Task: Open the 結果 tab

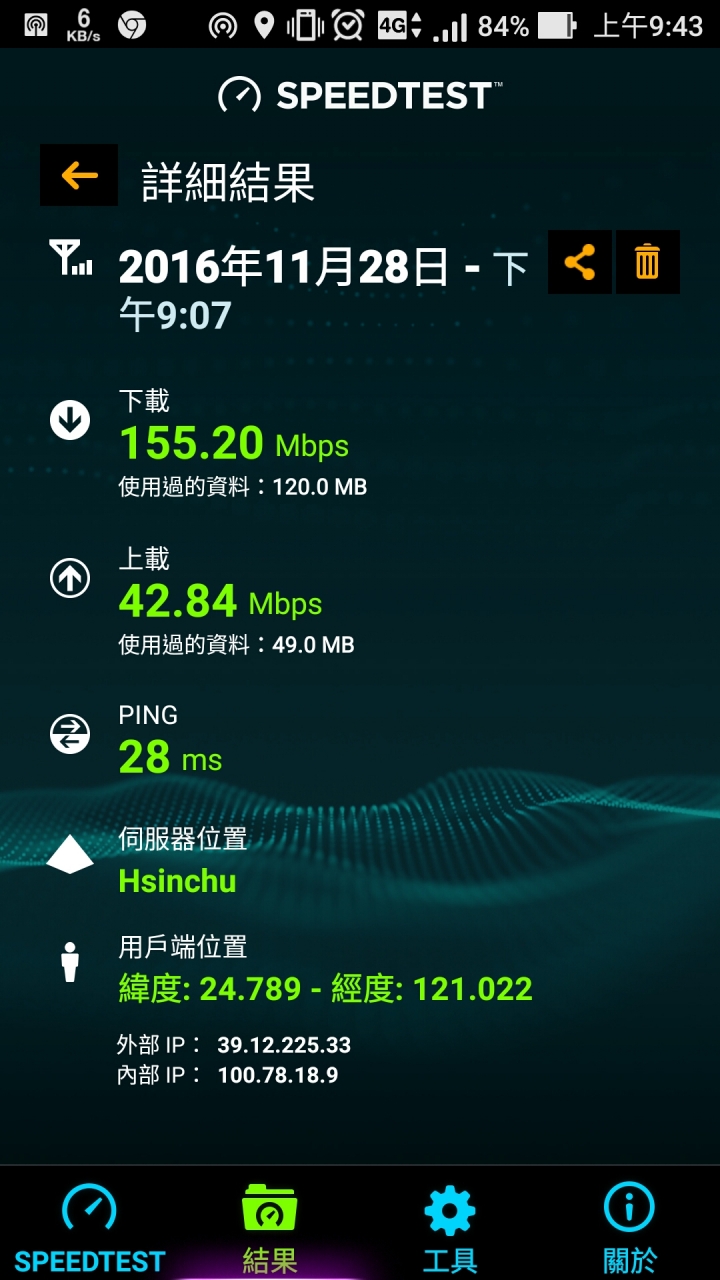Action: click(270, 1228)
